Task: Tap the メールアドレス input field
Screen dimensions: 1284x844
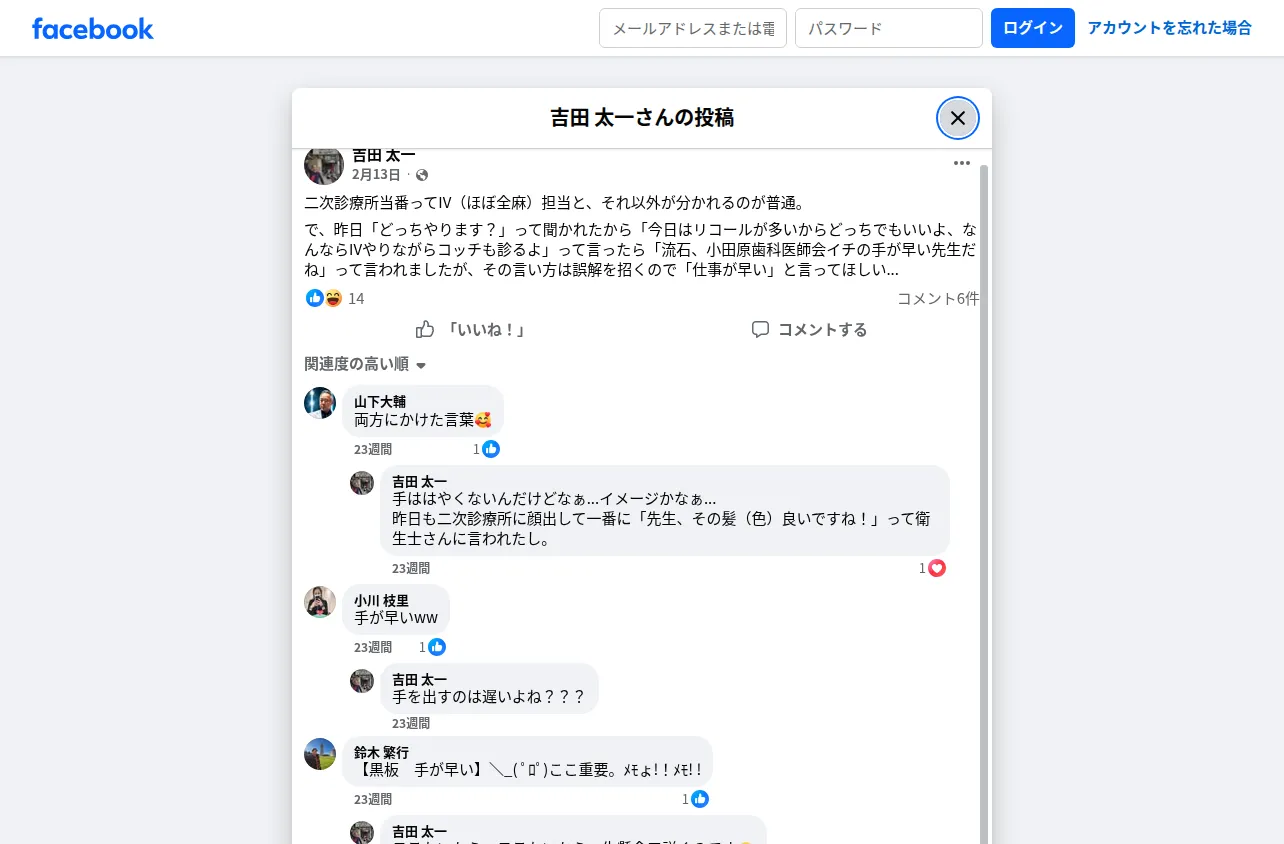Action: (x=693, y=28)
